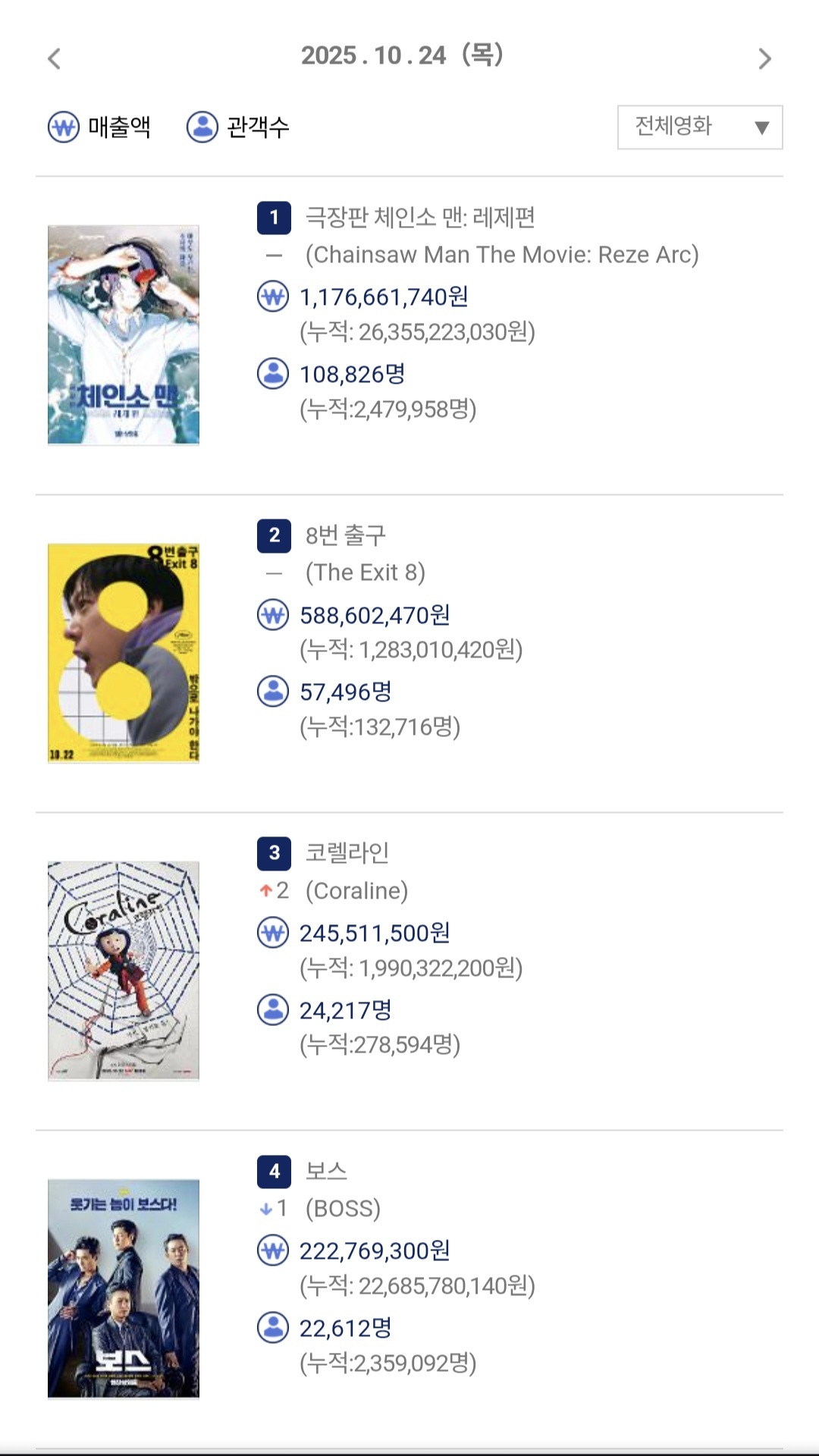Open the Chainsaw Man Reze Arc poster
The width and height of the screenshot is (819, 1456).
click(124, 334)
